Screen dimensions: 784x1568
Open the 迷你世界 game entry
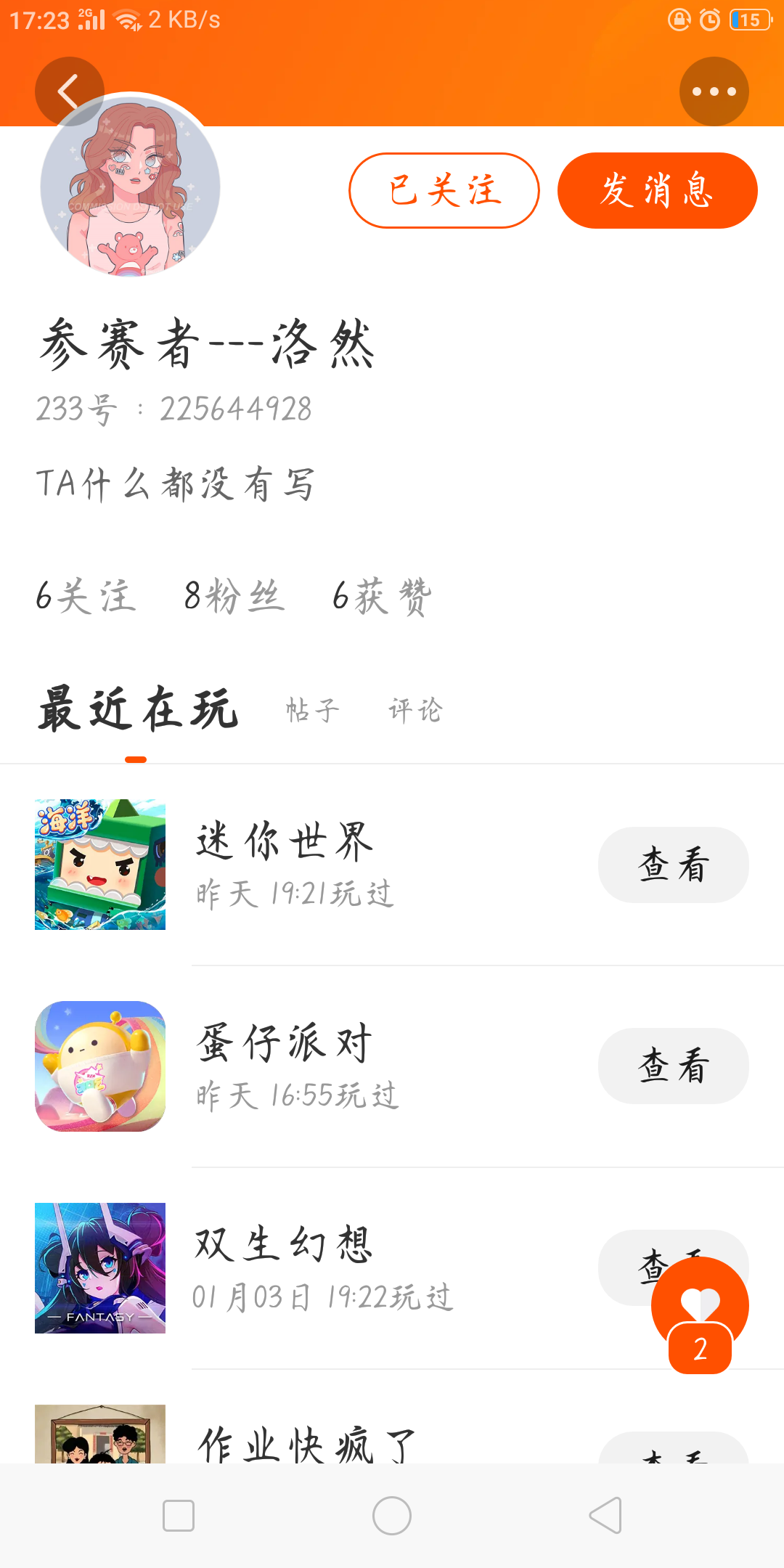click(x=285, y=864)
